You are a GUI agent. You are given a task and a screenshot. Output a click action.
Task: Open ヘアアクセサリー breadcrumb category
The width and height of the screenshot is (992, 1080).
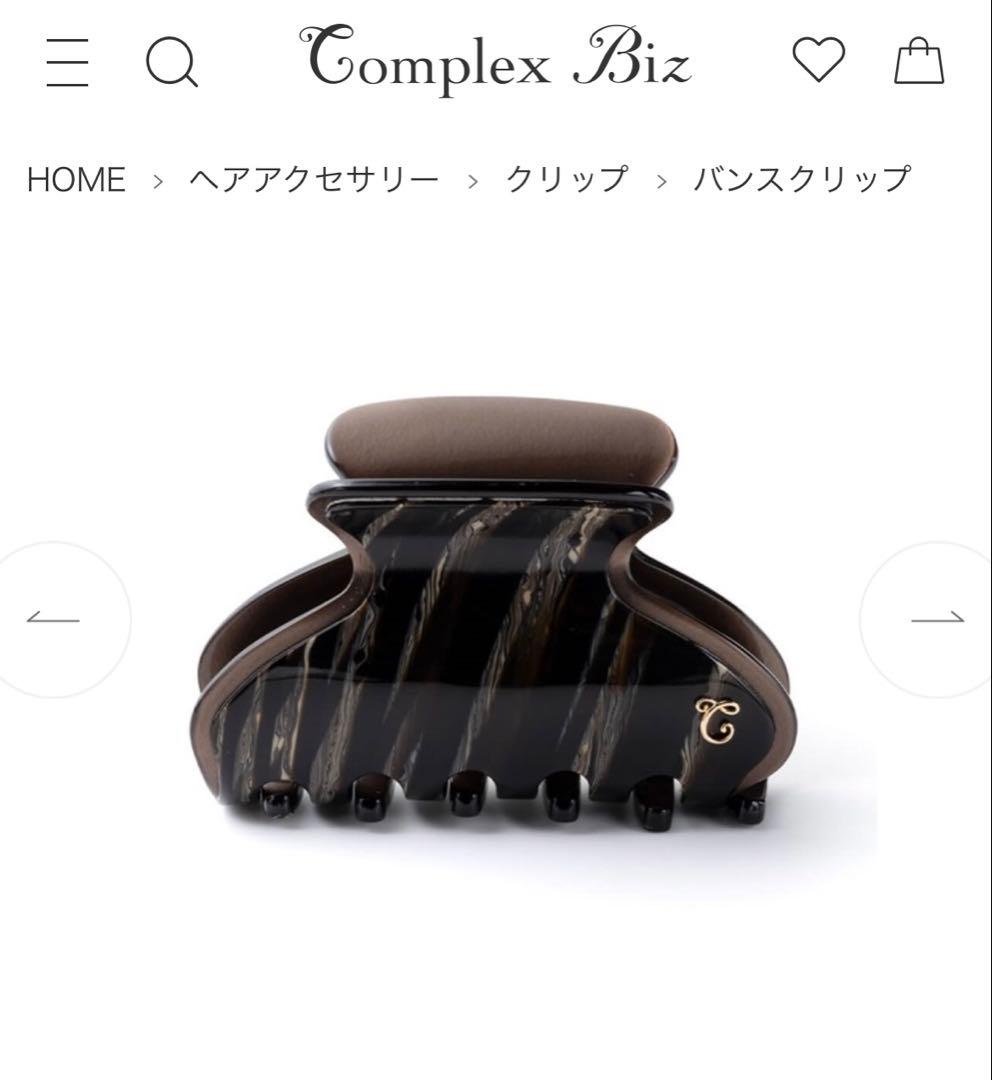click(x=314, y=180)
